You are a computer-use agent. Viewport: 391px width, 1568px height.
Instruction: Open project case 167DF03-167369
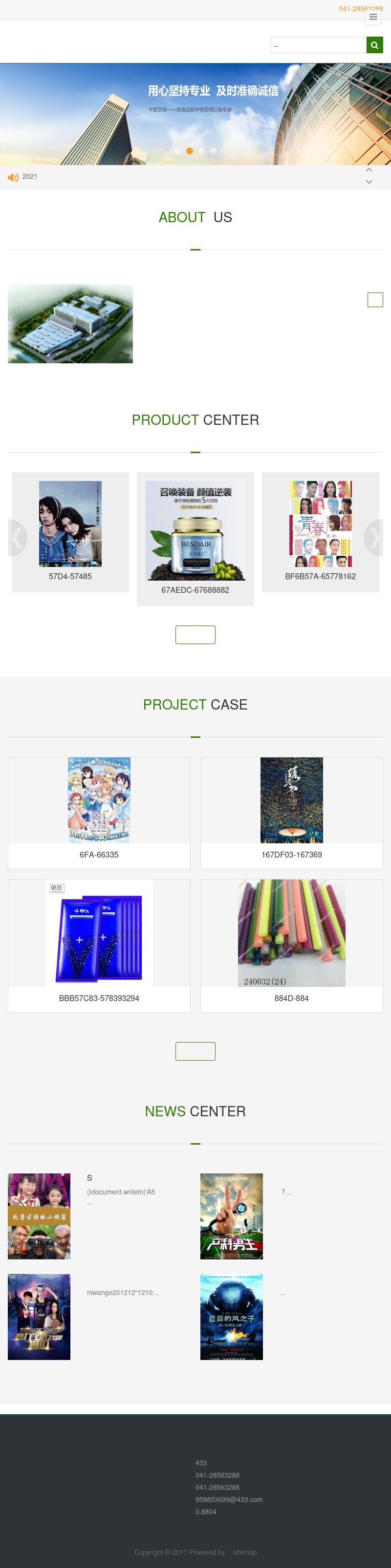291,812
